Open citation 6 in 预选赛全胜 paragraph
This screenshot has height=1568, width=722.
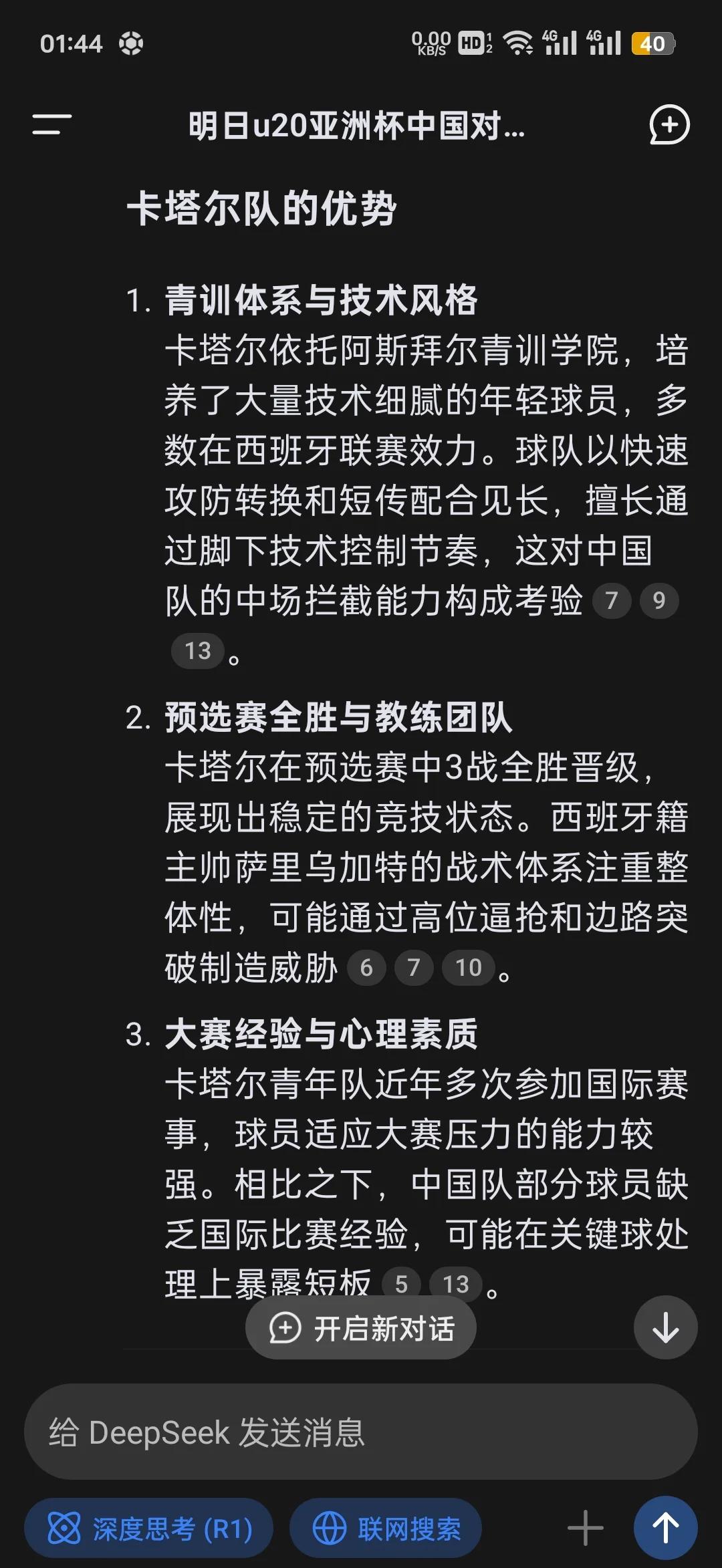point(366,967)
